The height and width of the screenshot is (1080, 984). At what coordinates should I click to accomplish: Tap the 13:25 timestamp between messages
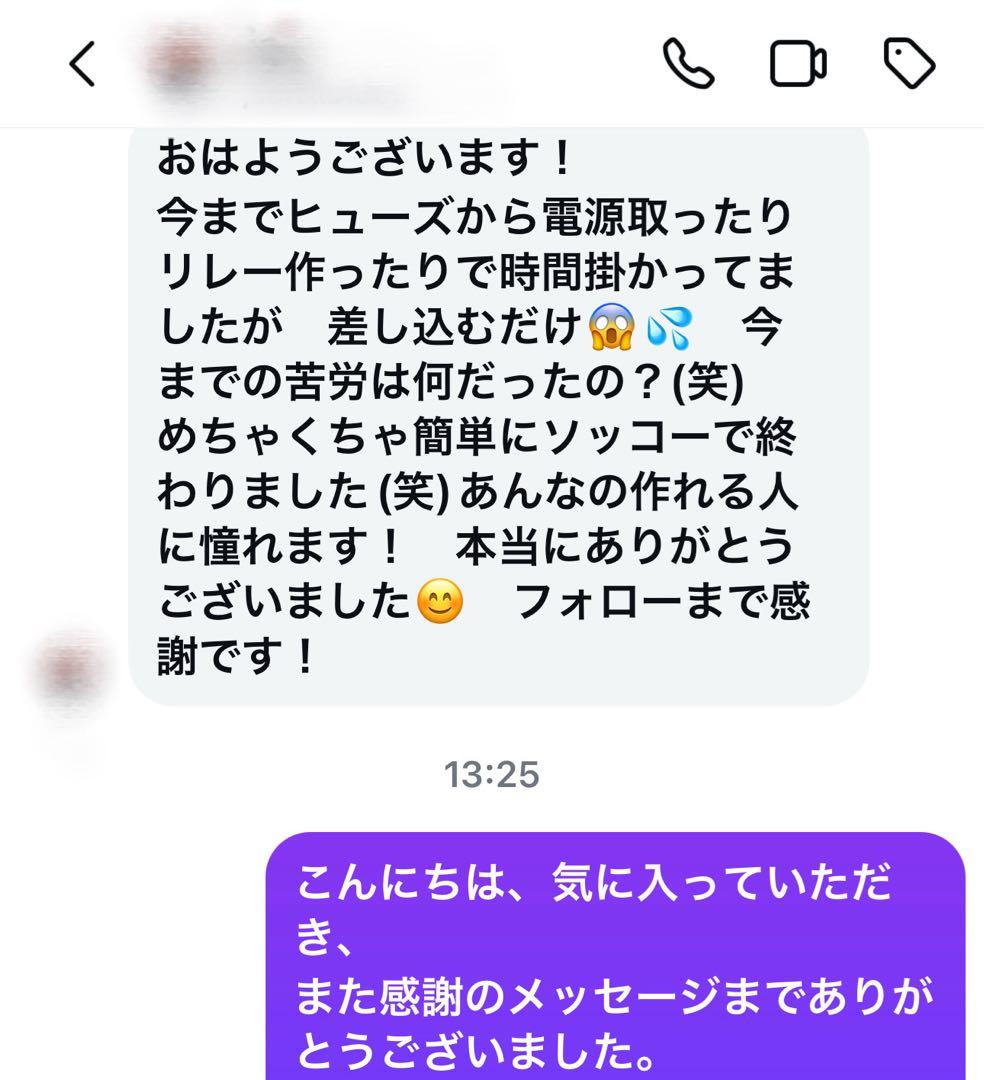point(492,772)
